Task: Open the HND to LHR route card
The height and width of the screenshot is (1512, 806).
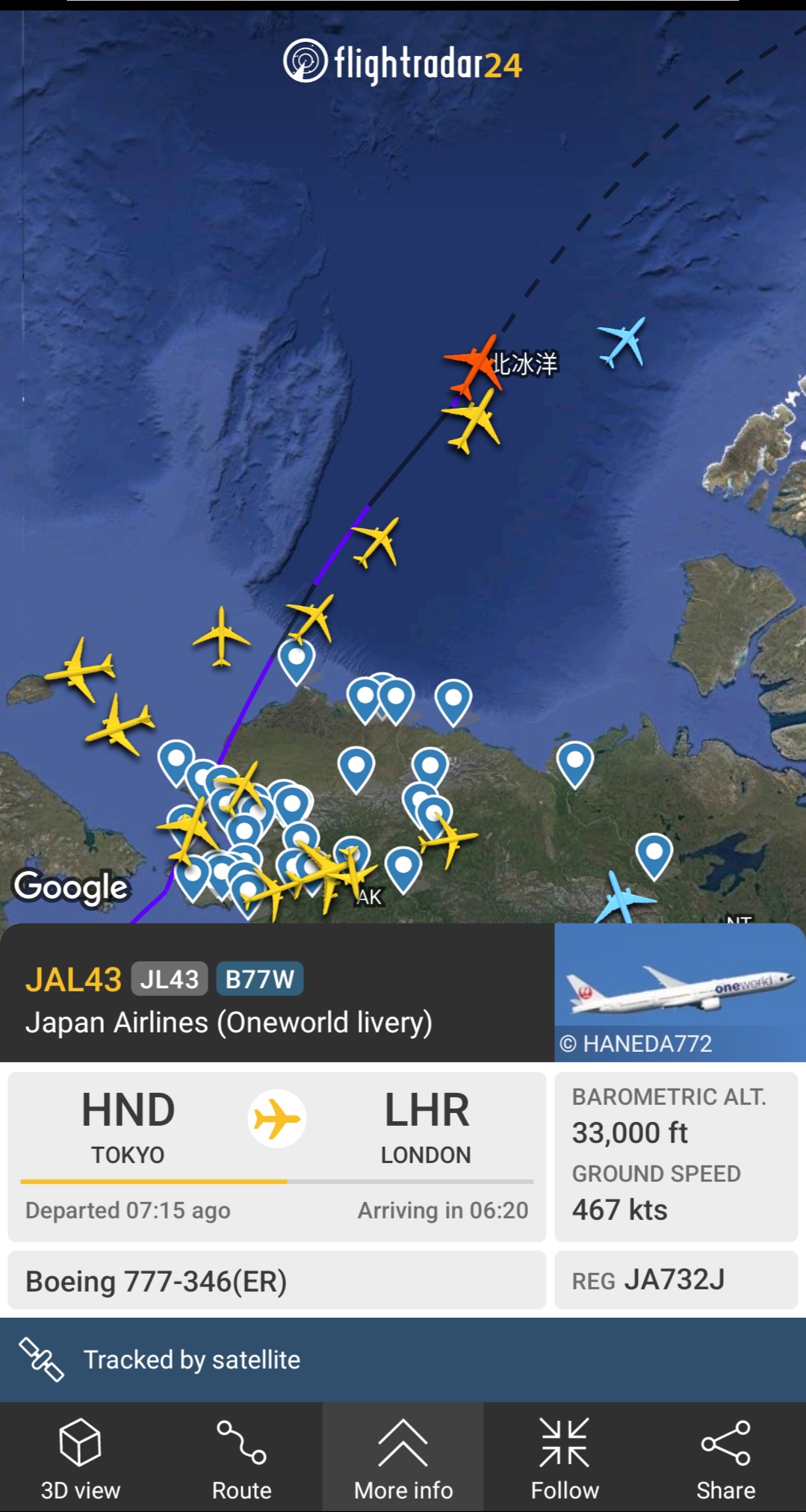Action: tap(277, 1157)
